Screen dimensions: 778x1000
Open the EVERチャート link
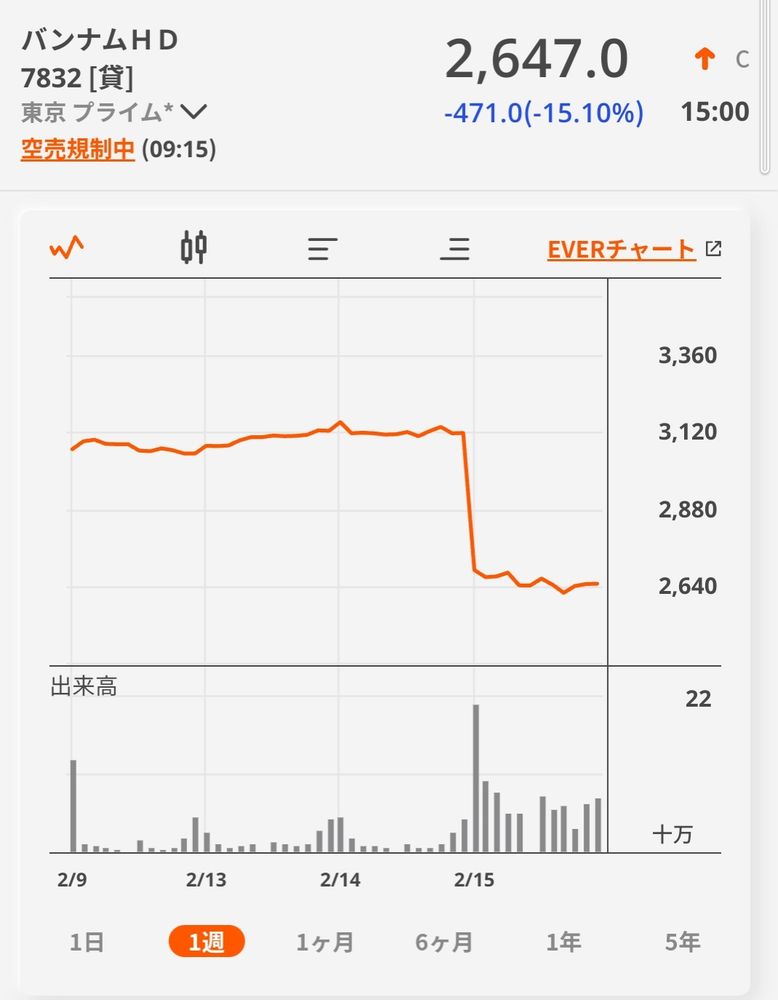[x=621, y=249]
